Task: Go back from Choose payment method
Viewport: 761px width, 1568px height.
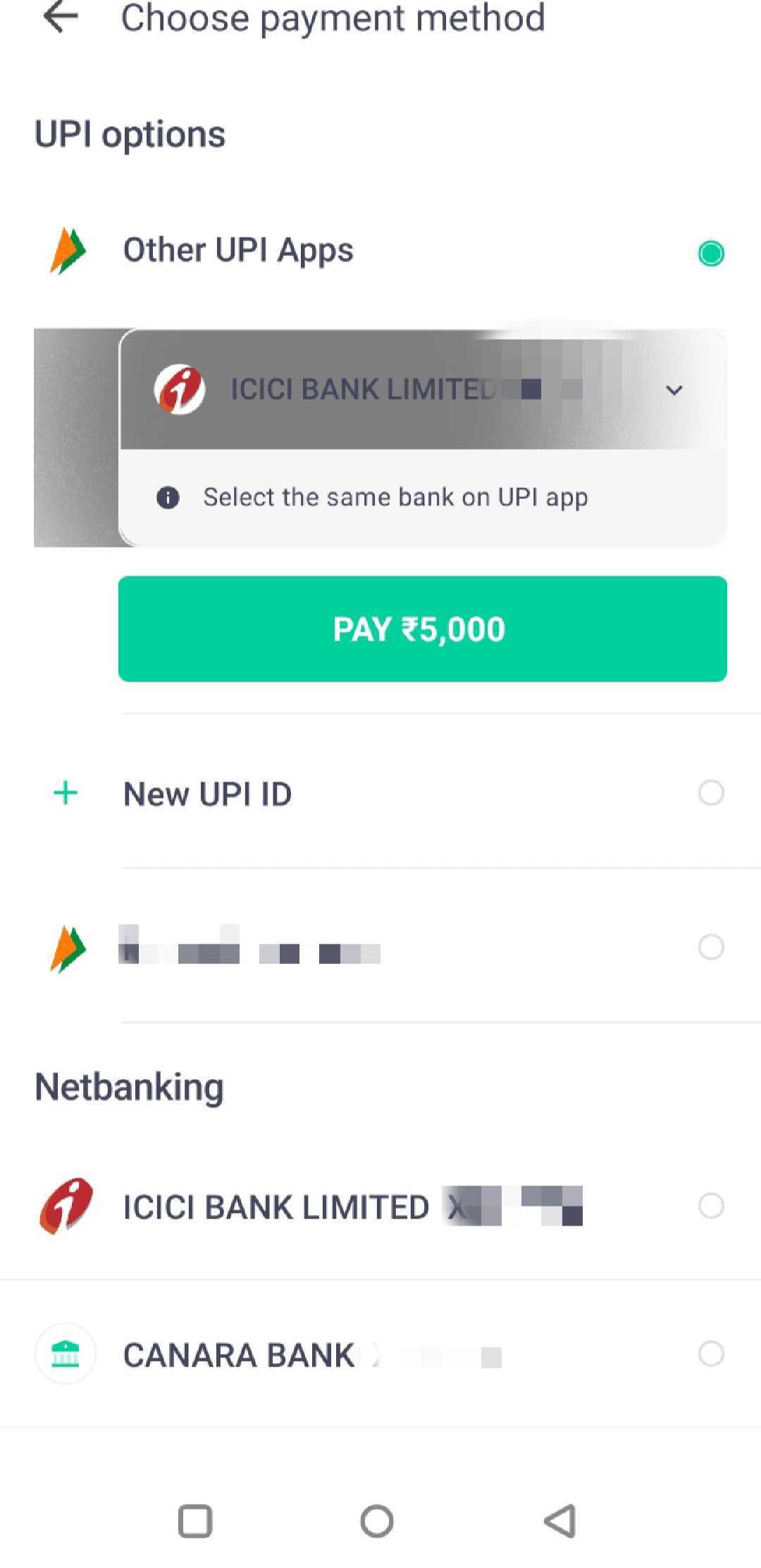Action: point(61,17)
